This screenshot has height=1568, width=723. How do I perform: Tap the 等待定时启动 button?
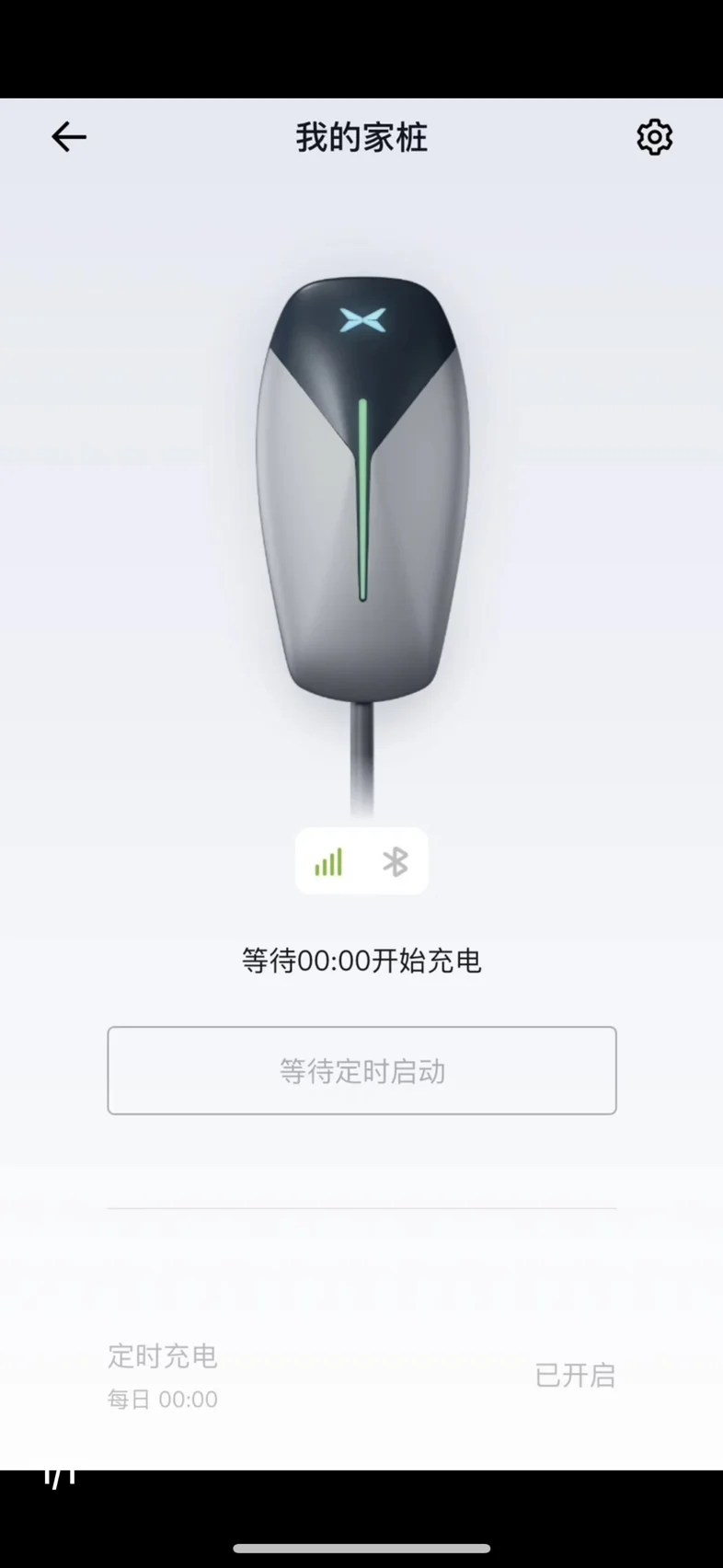pyautogui.click(x=361, y=1070)
